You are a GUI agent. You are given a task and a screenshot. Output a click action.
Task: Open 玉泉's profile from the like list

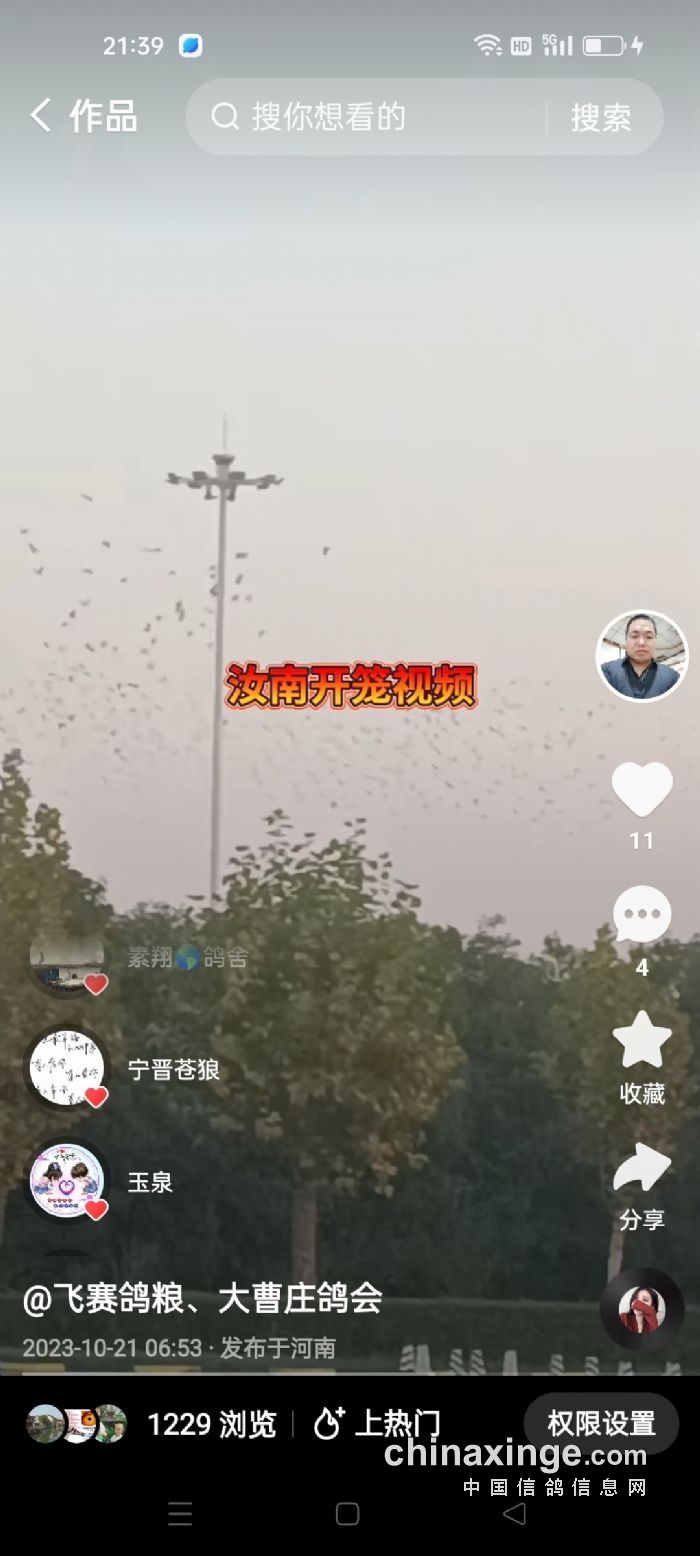(67, 1182)
